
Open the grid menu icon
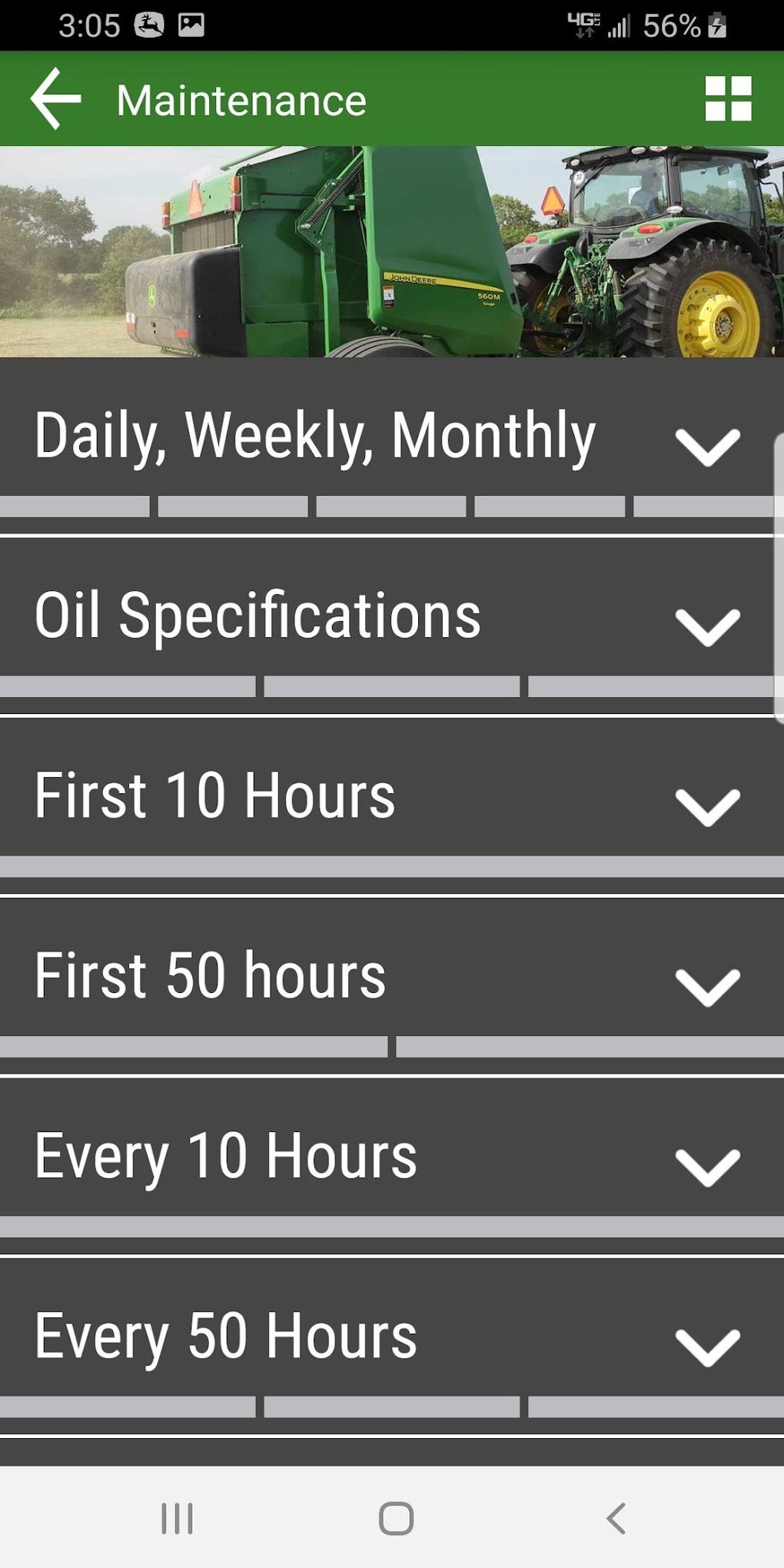pyautogui.click(x=728, y=98)
